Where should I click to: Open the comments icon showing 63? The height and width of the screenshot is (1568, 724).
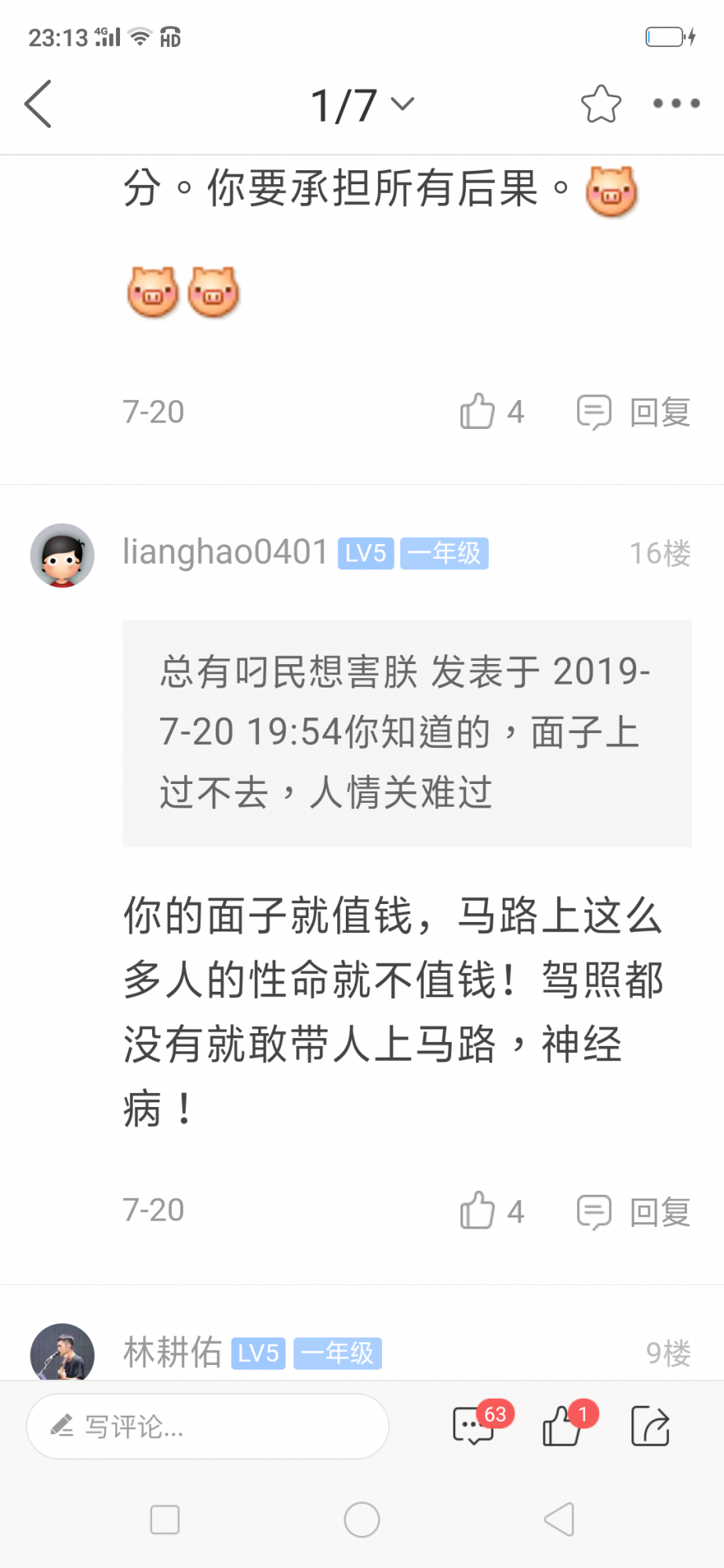[475, 1426]
